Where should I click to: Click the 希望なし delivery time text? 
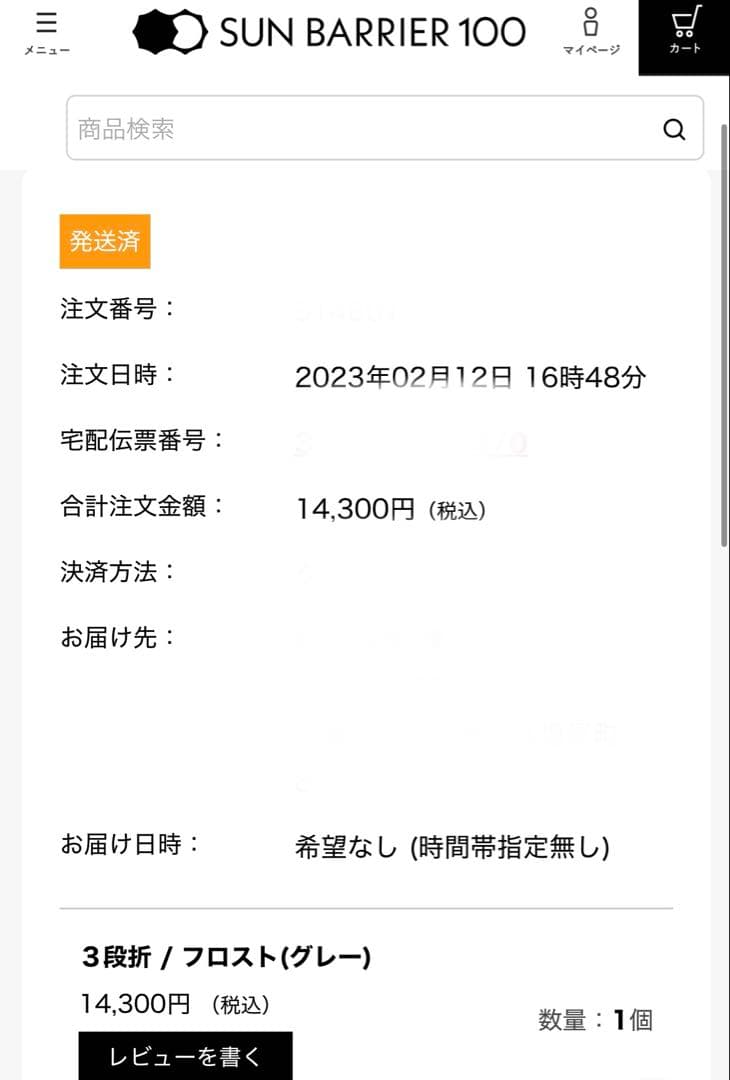[x=448, y=846]
